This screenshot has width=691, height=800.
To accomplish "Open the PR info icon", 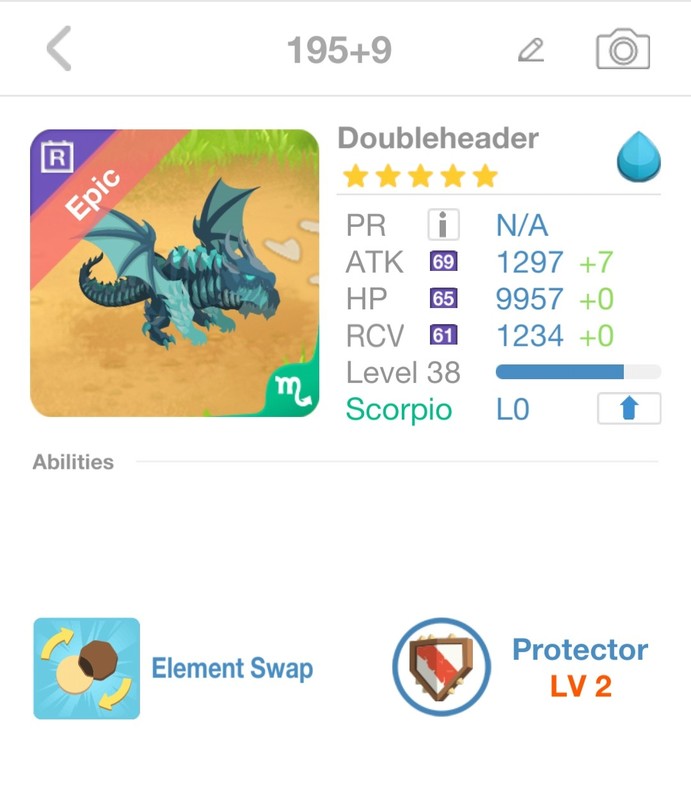I will [443, 225].
